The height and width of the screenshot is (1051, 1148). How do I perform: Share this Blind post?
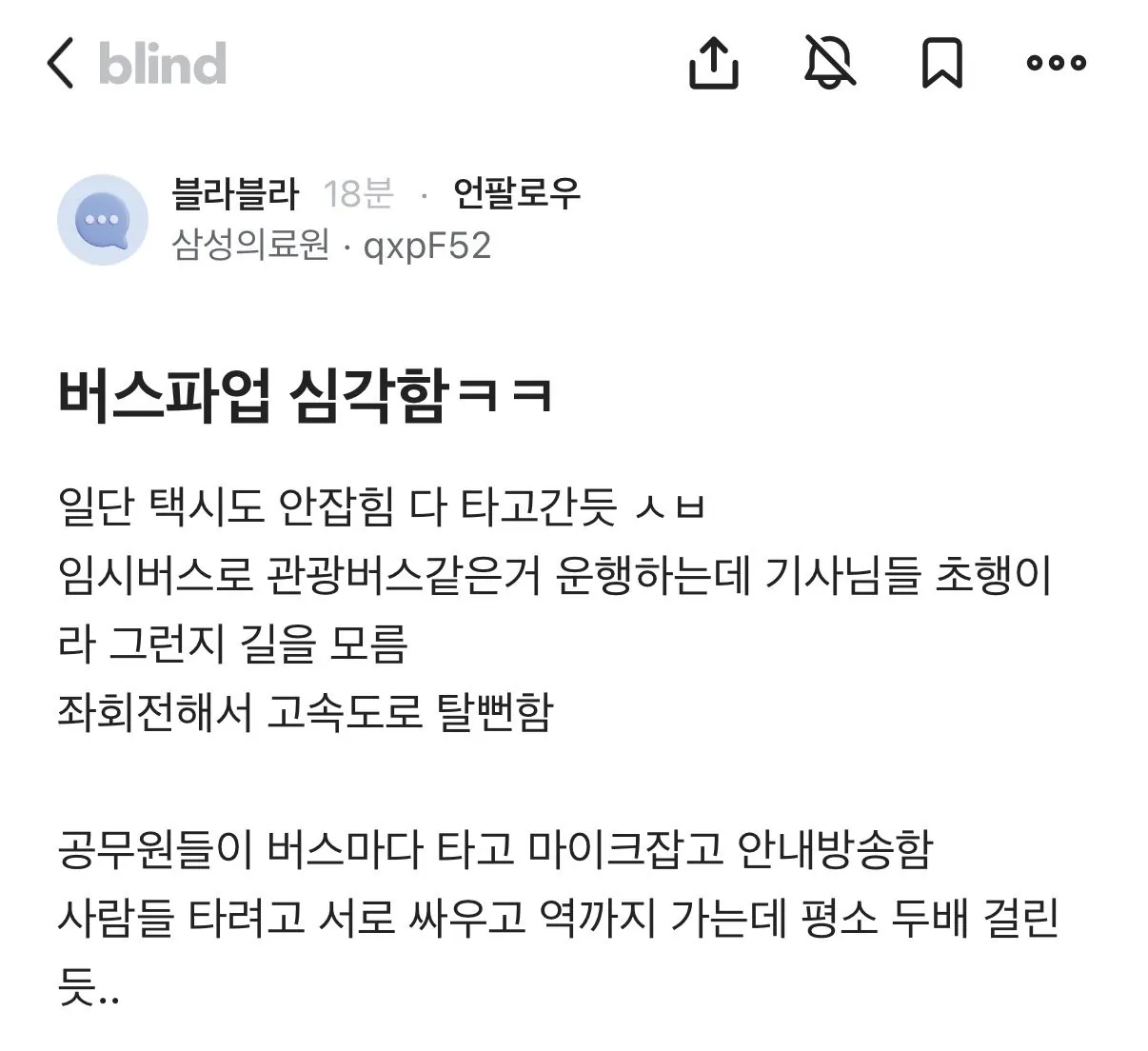(x=713, y=64)
